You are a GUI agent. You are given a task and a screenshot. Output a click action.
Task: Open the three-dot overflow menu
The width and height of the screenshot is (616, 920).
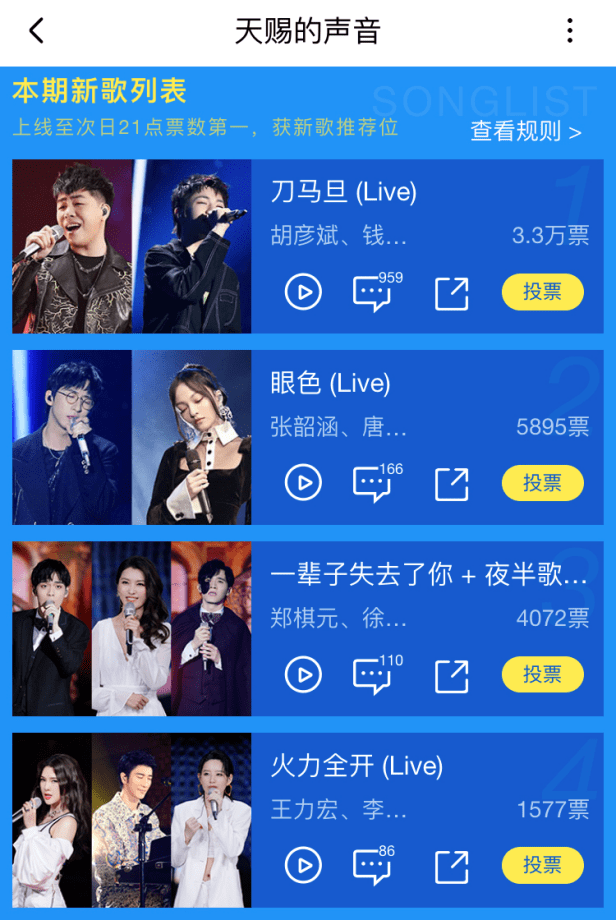pos(570,31)
